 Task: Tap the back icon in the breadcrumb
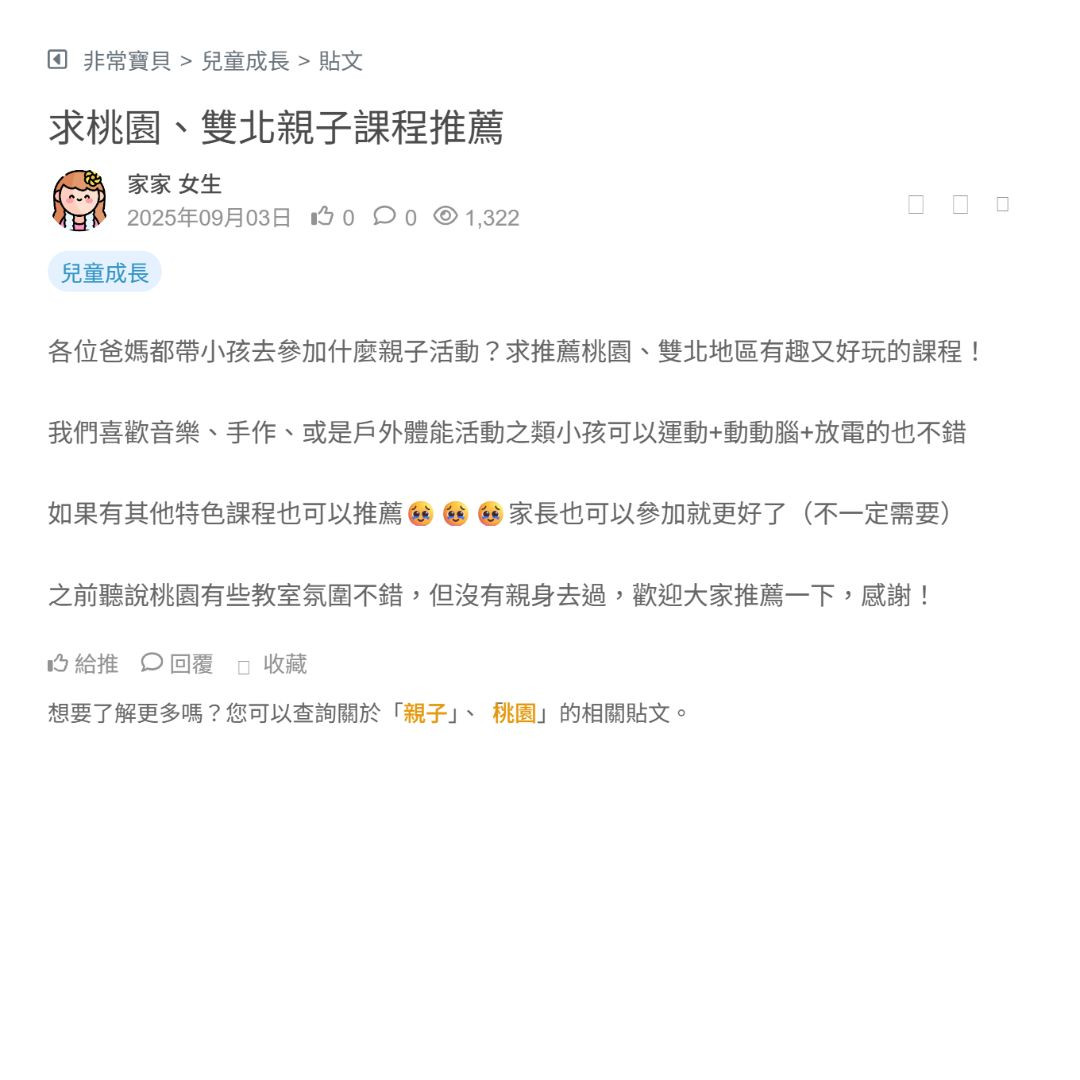[57, 60]
